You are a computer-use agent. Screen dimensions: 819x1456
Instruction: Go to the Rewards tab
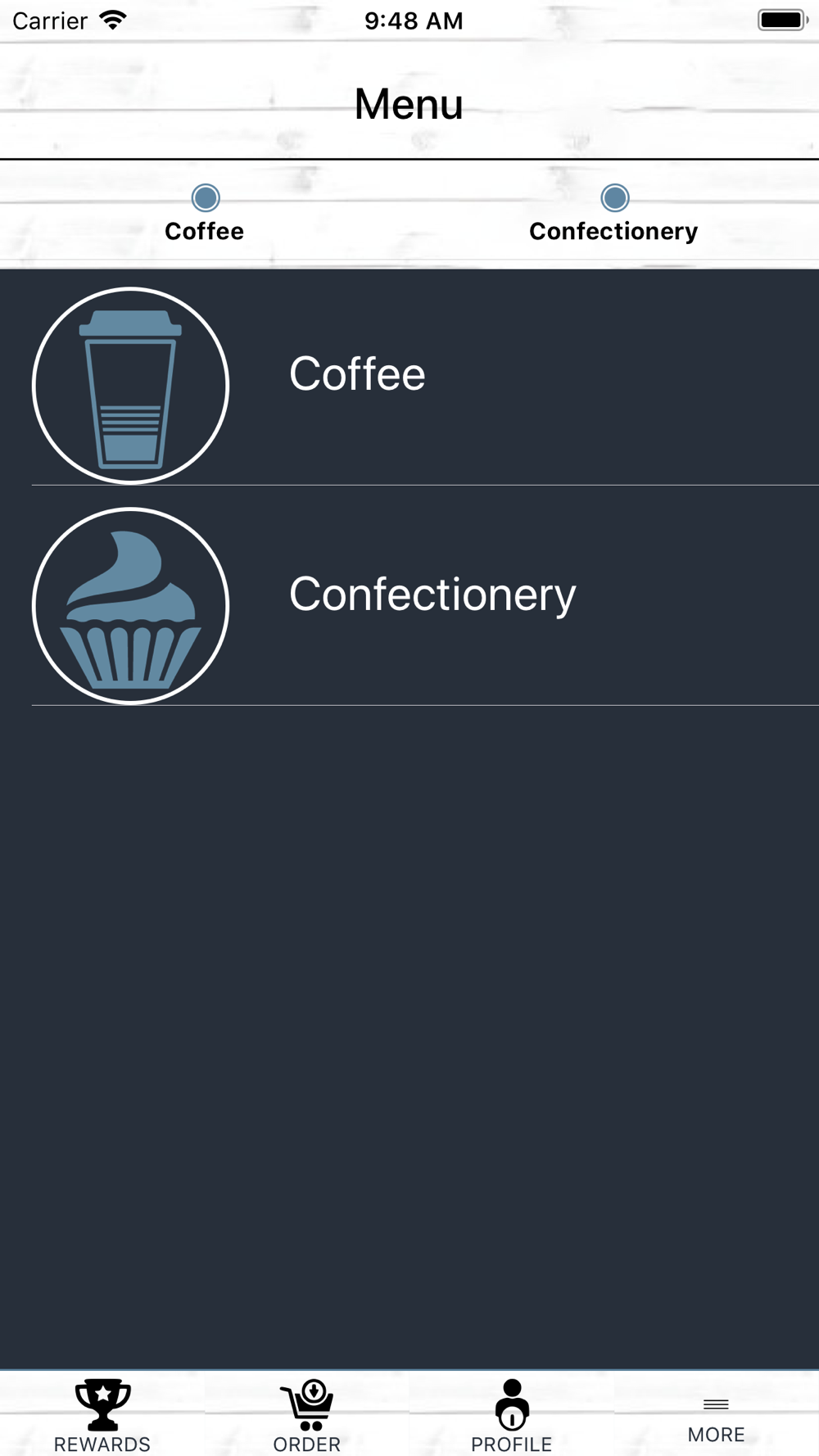tap(102, 1415)
